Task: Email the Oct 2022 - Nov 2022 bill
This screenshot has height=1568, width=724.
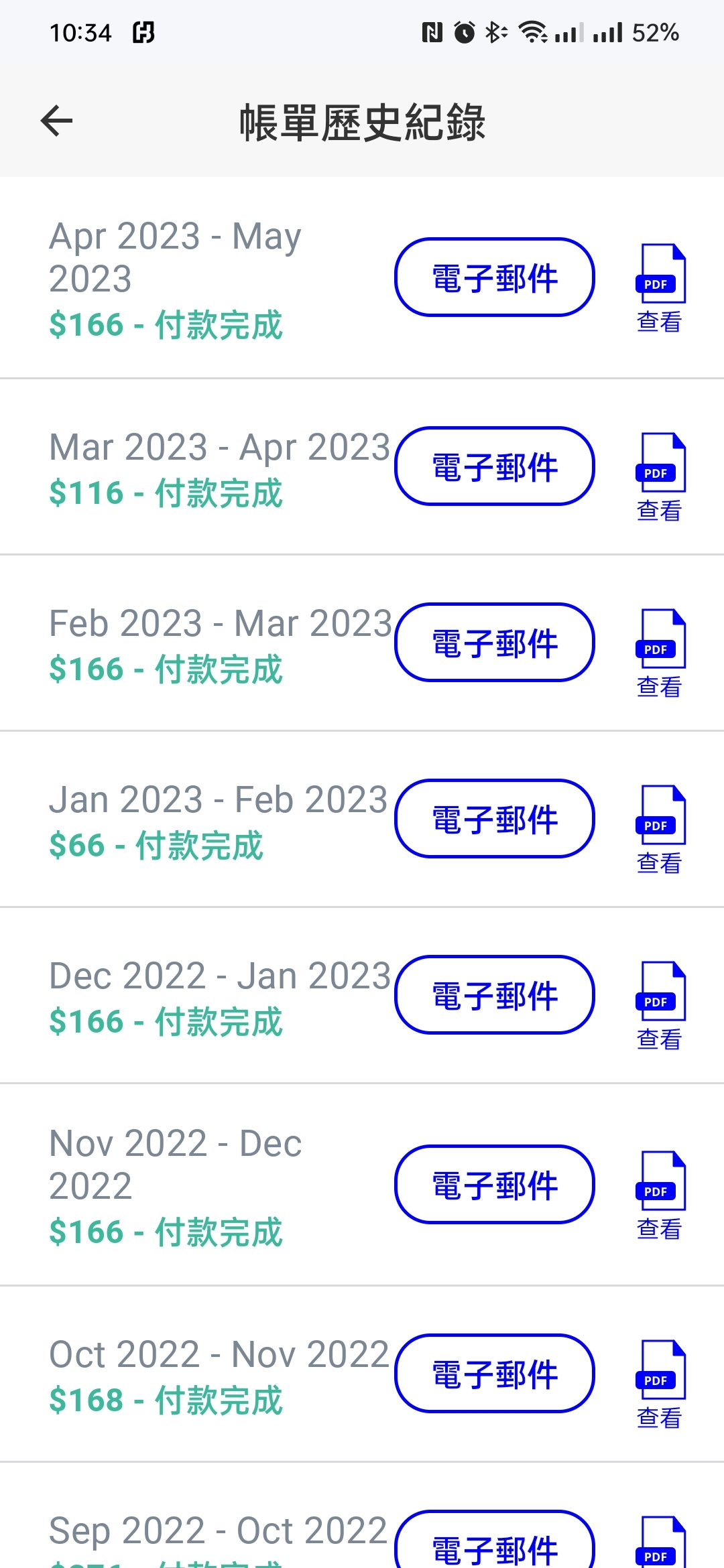Action: [495, 1373]
